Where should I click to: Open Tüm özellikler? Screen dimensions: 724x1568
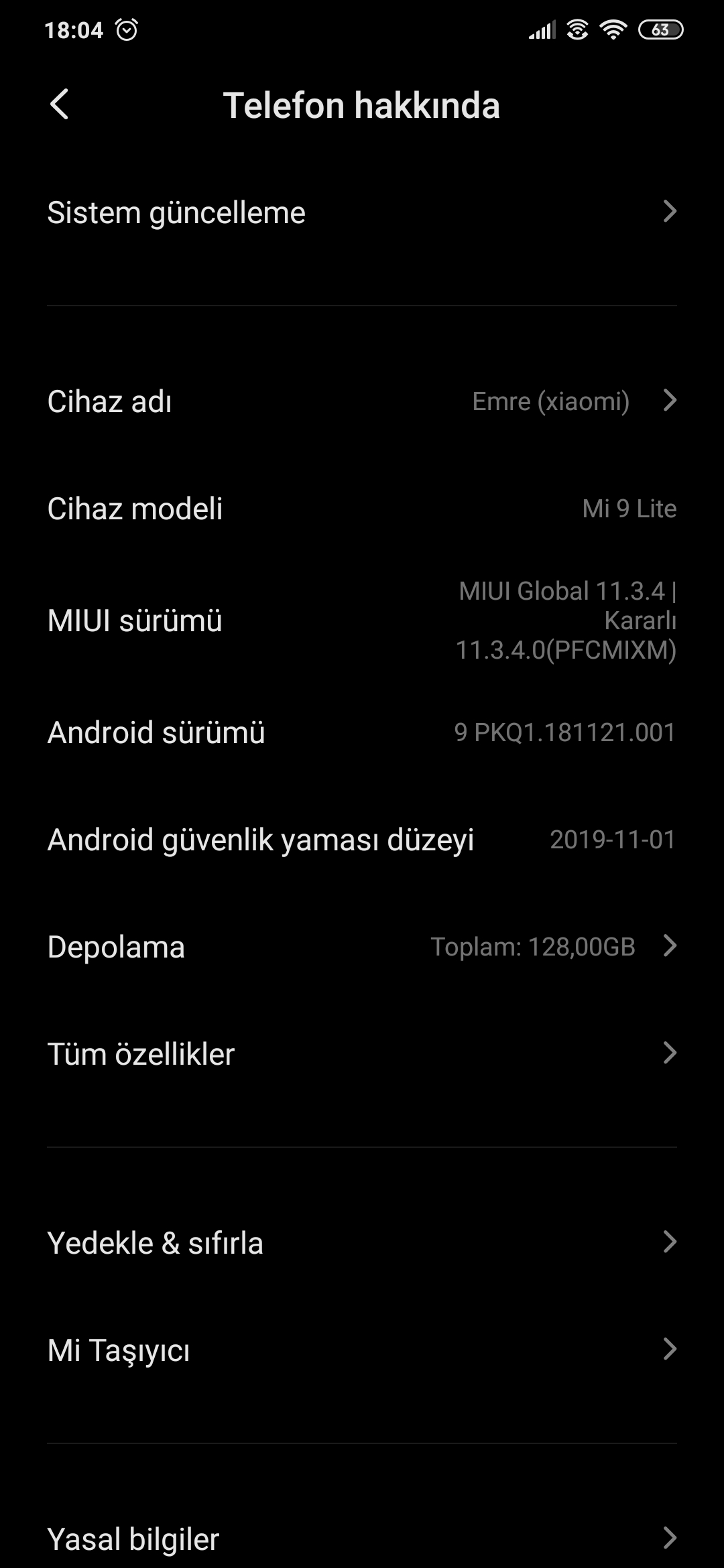pyautogui.click(x=362, y=1054)
